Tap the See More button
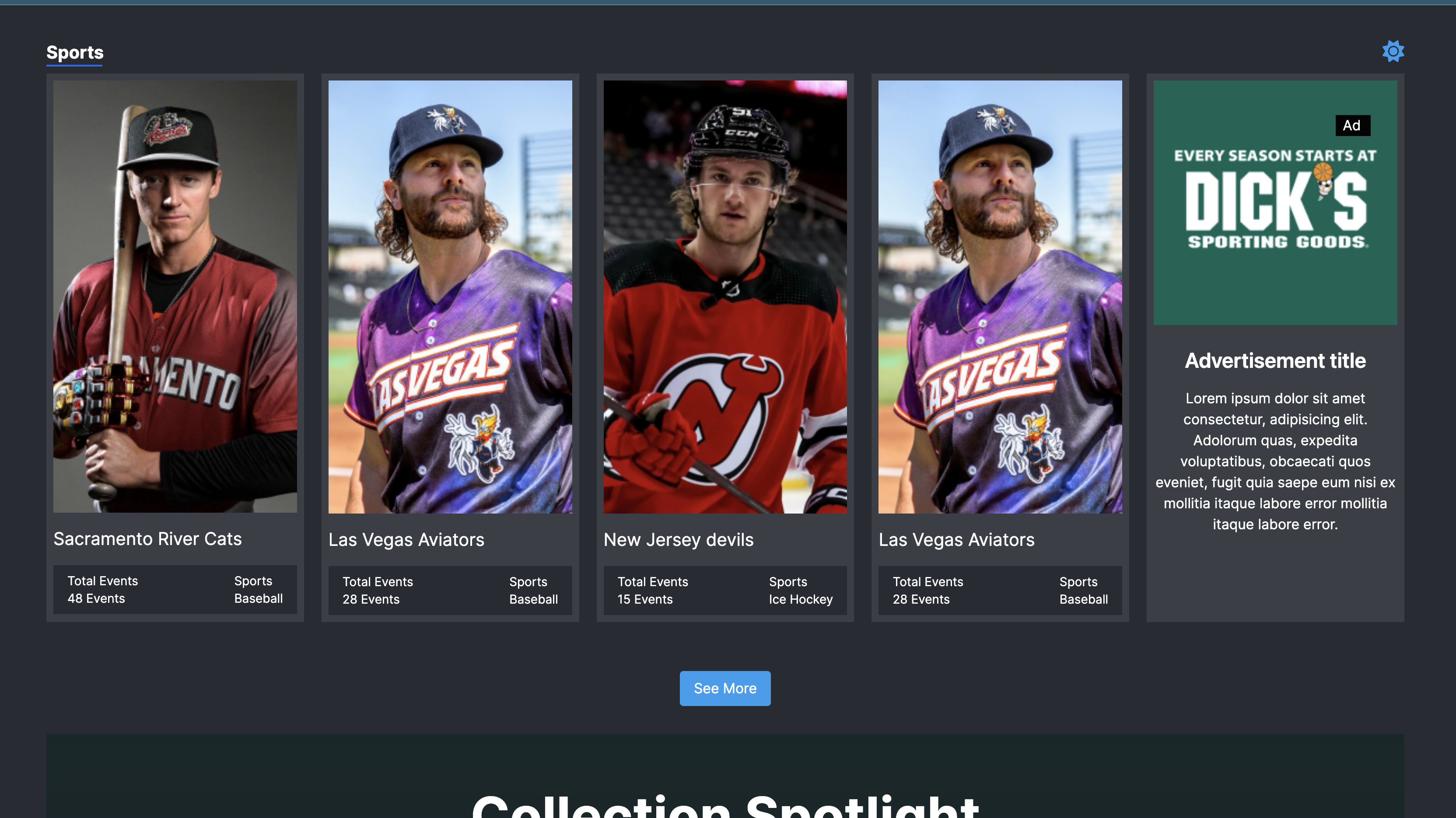Viewport: 1456px width, 818px height. click(x=724, y=688)
